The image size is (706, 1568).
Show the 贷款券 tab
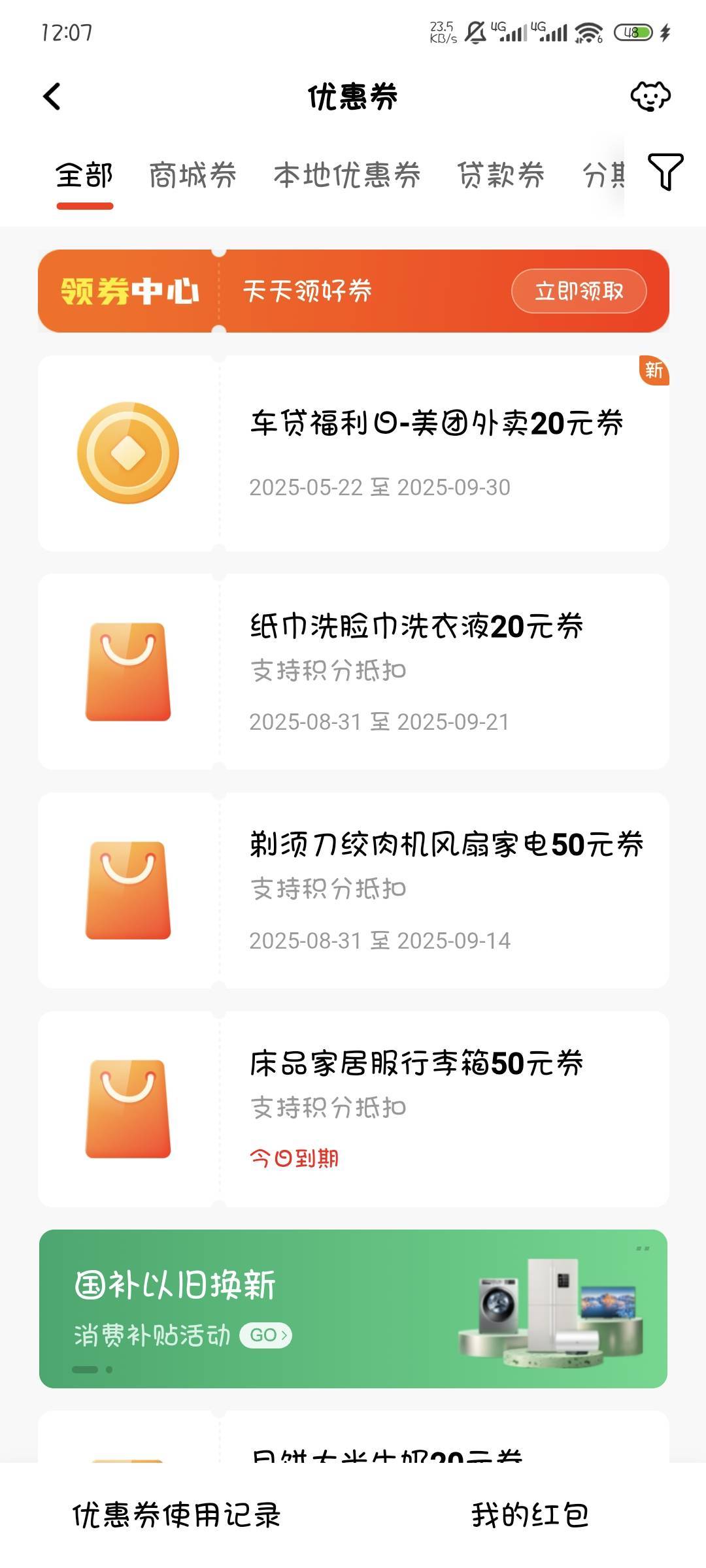(x=501, y=176)
